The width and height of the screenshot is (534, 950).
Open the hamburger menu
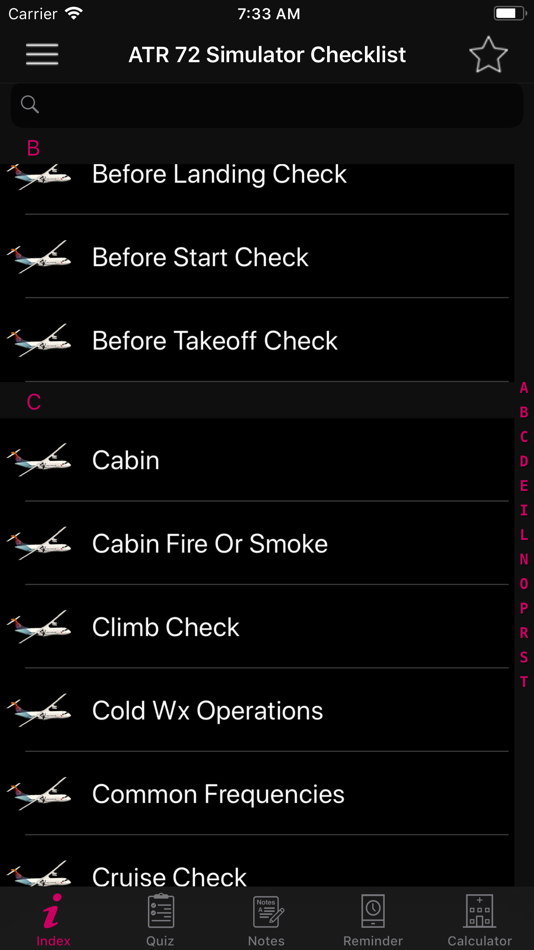coord(42,55)
